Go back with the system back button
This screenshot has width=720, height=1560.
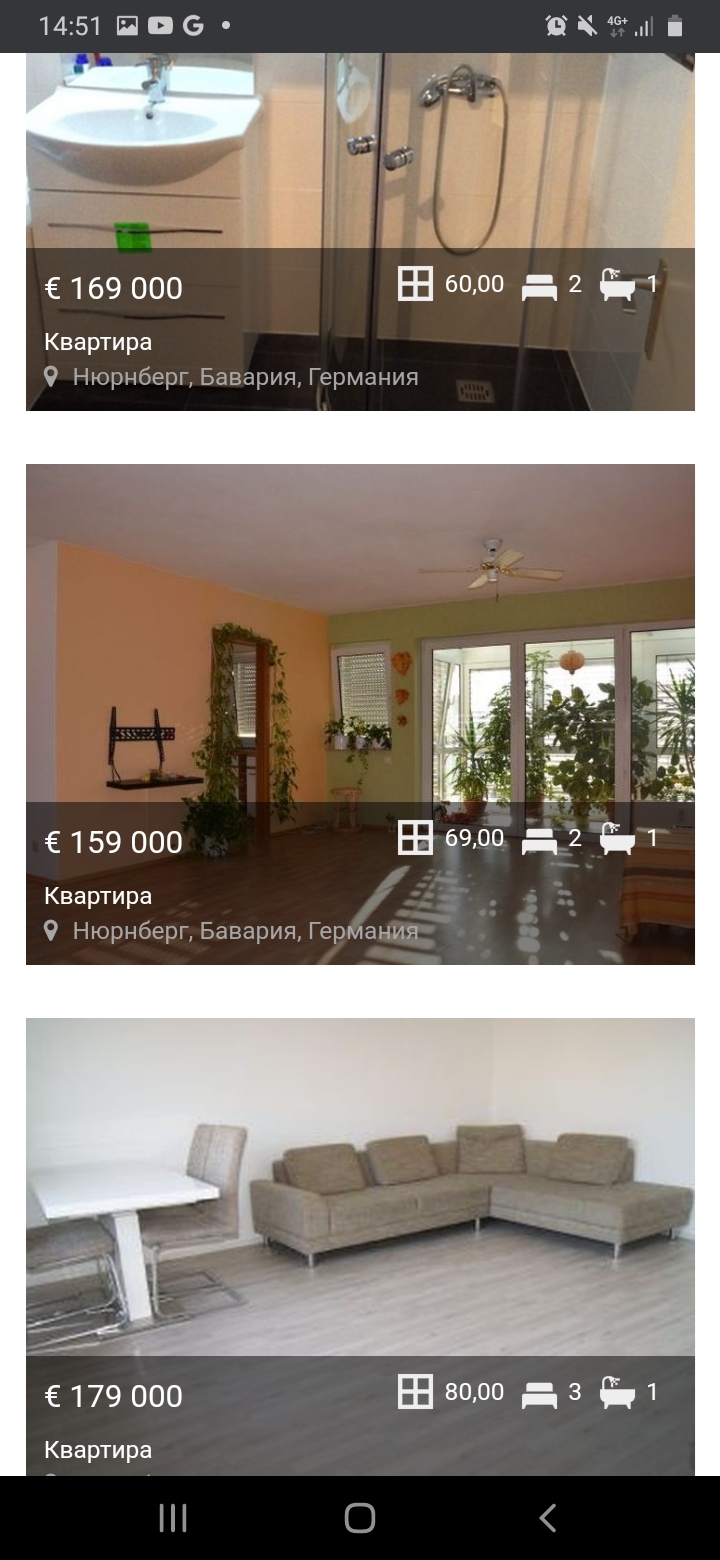point(547,1518)
